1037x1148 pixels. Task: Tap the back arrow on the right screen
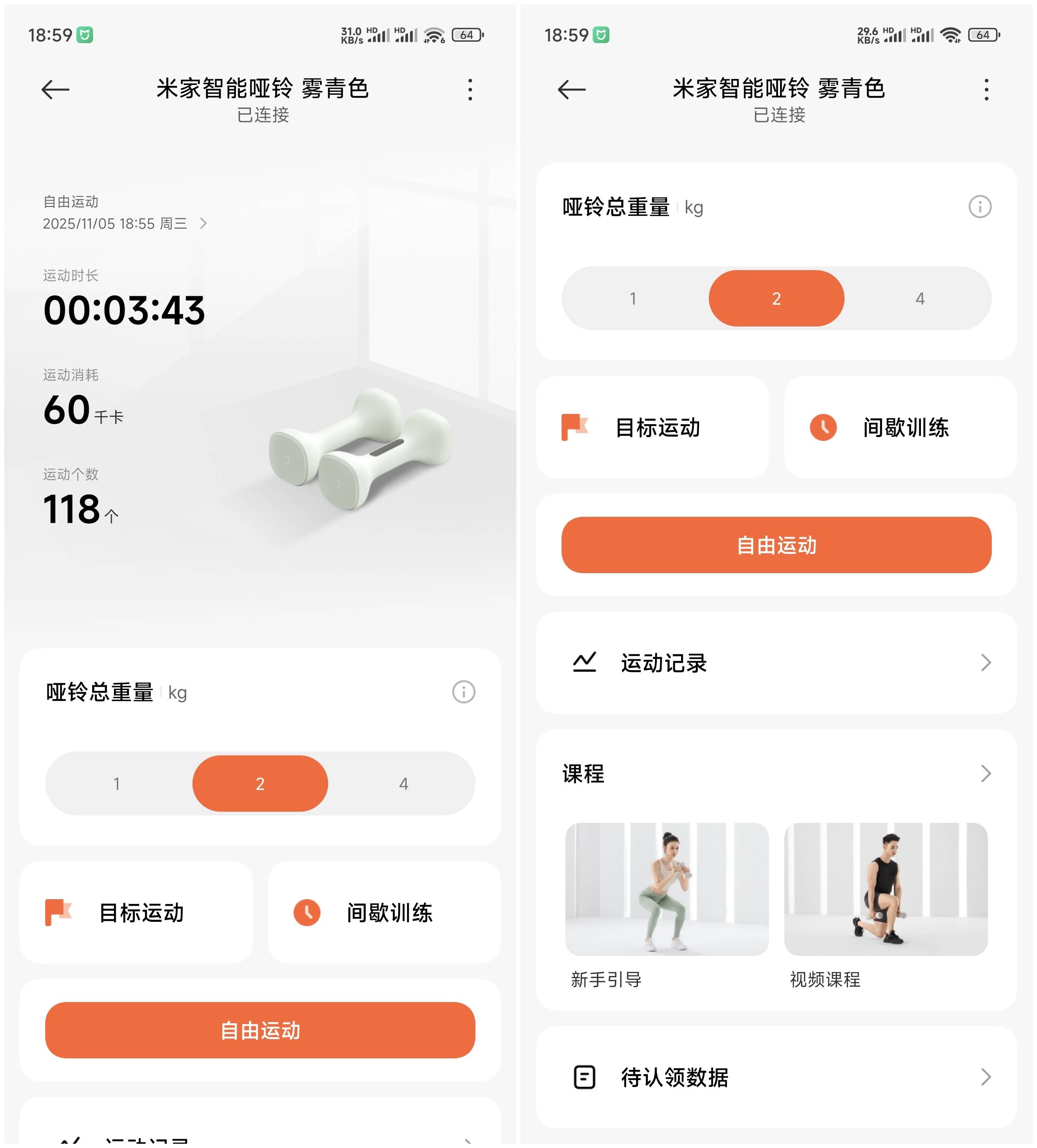(571, 90)
